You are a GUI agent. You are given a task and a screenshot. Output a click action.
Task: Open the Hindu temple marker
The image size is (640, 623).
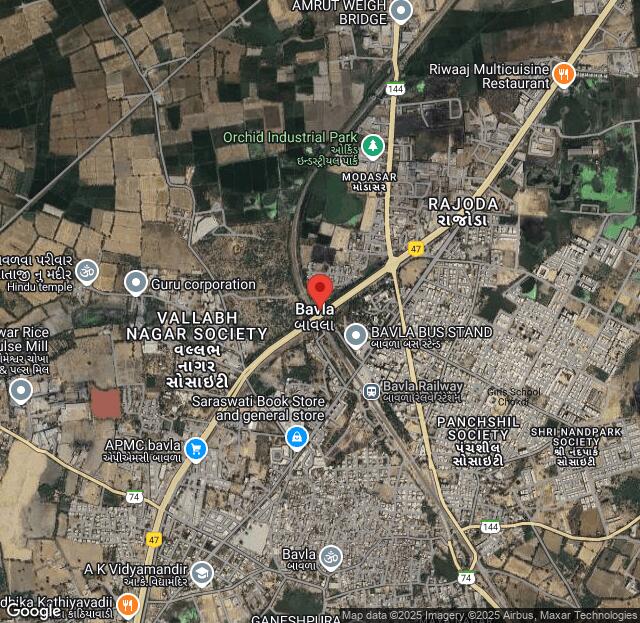87,270
